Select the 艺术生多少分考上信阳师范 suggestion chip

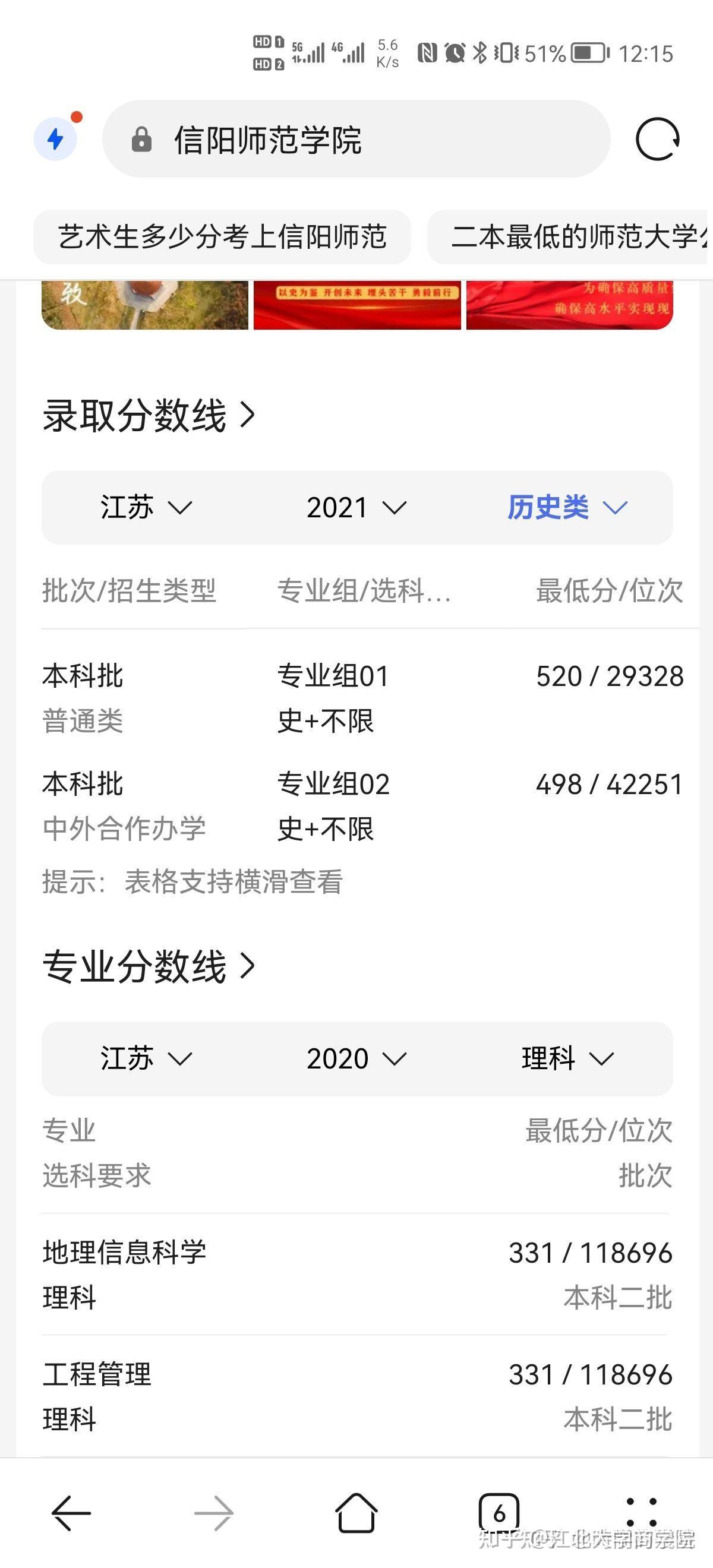pos(222,237)
